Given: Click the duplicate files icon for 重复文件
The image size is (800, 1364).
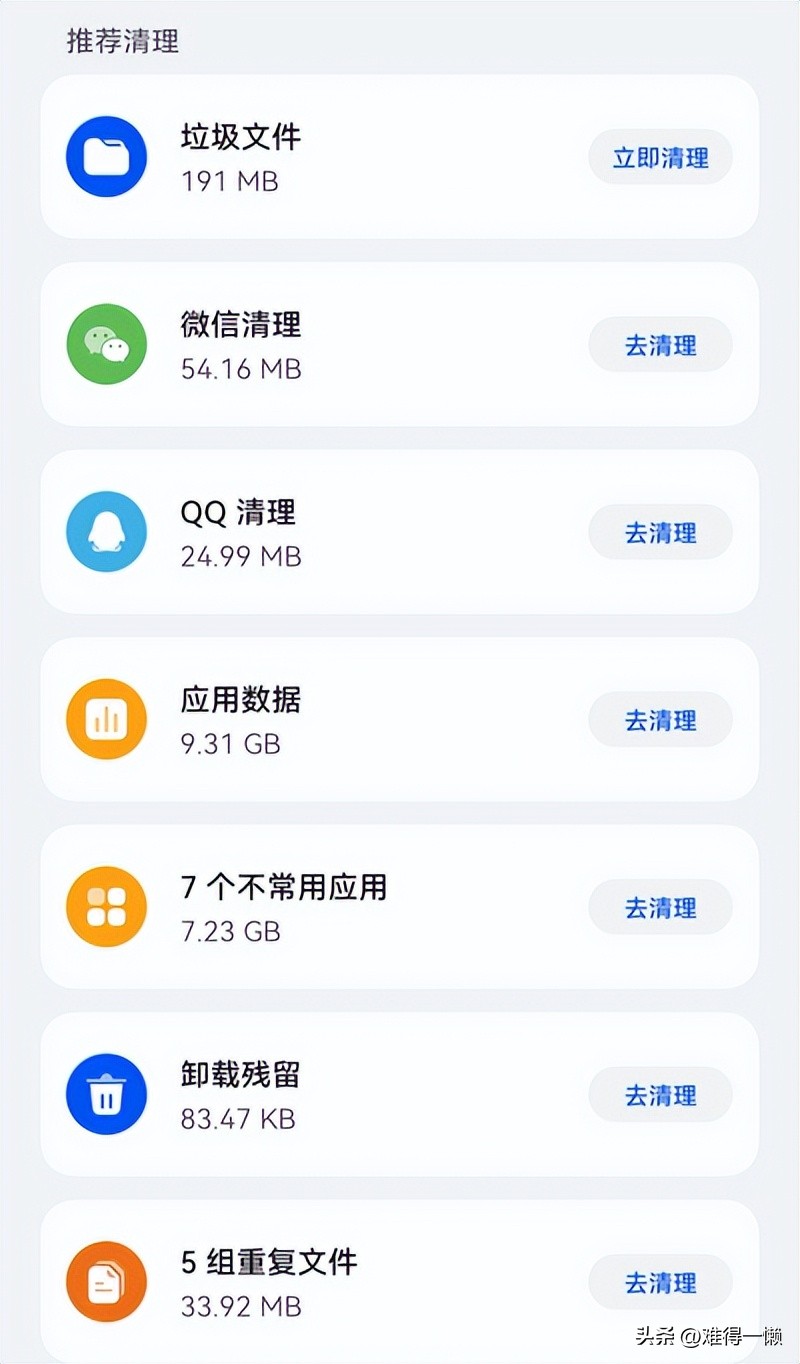Looking at the screenshot, I should 106,1281.
